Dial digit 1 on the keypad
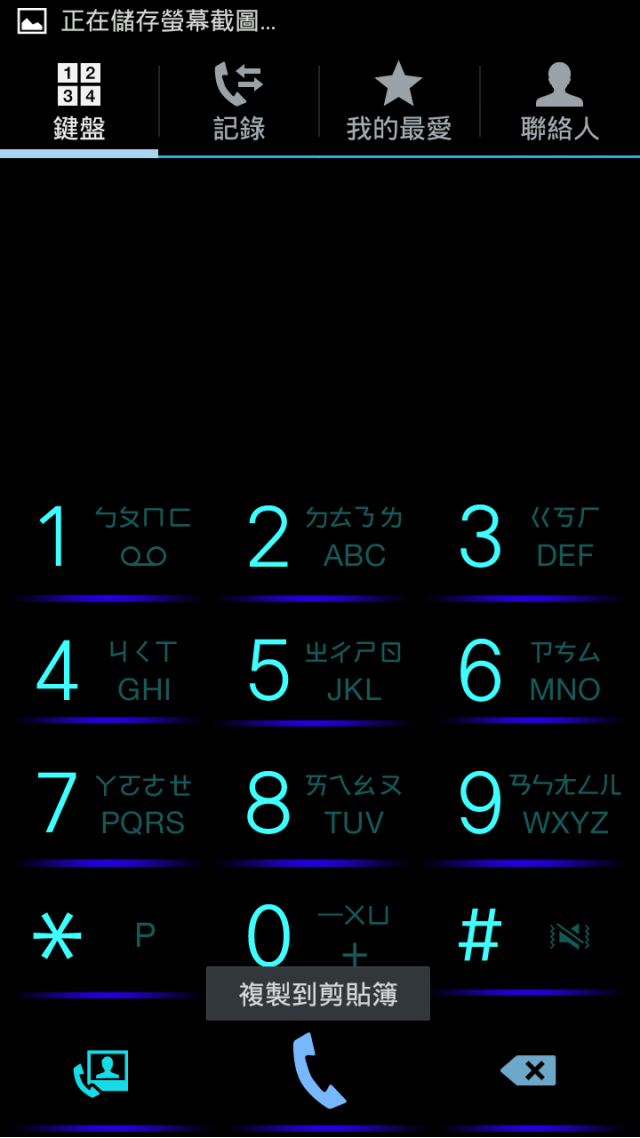Screen dimensions: 640x1138 pos(107,538)
